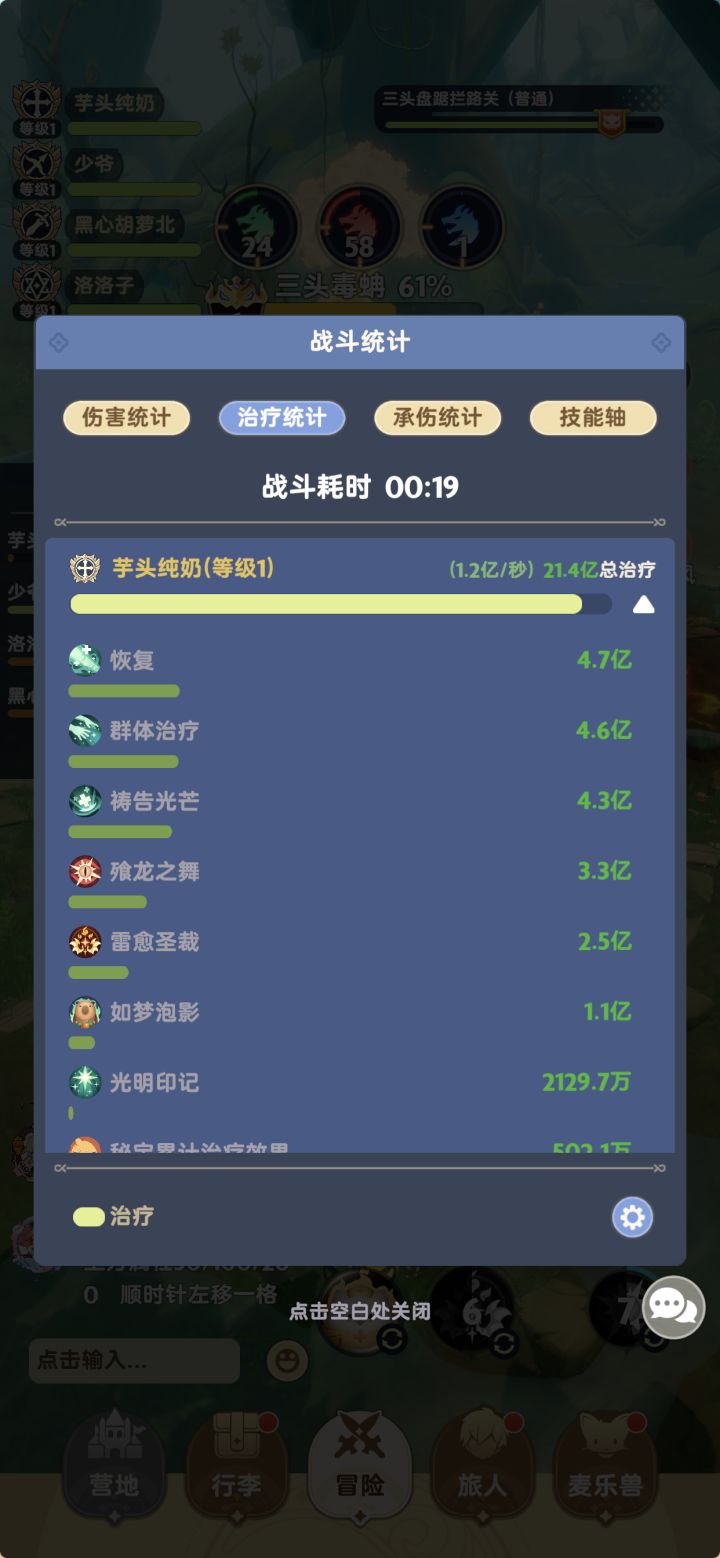Open the chat bubble icon
The height and width of the screenshot is (1558, 720).
coord(672,1306)
